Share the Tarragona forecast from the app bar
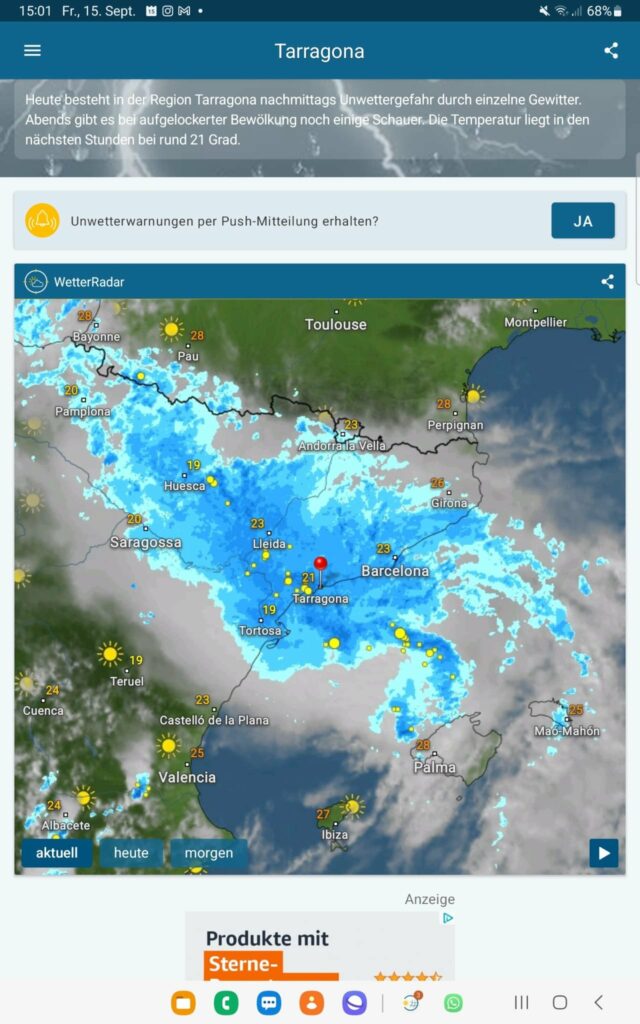This screenshot has height=1024, width=640. point(611,51)
